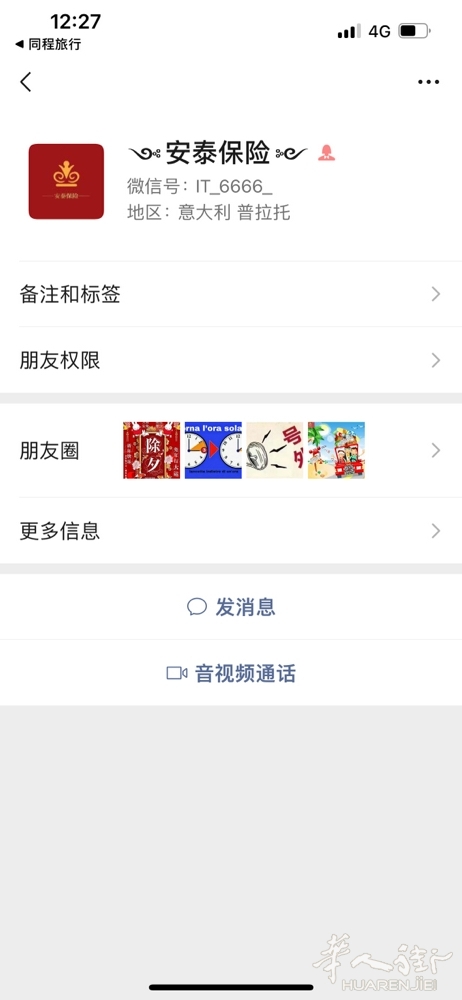Open 朋友权限 row
Image resolution: width=462 pixels, height=1000 pixels.
[x=231, y=360]
